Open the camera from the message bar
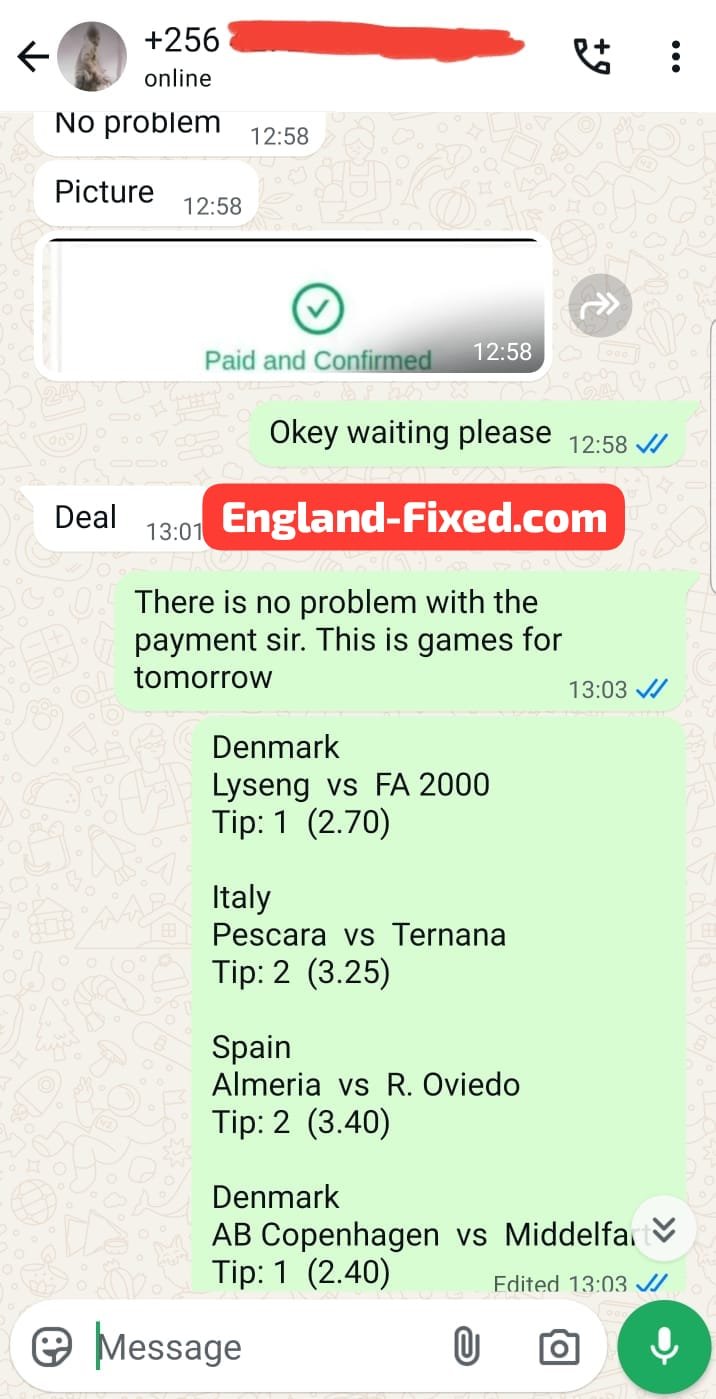Image resolution: width=716 pixels, height=1399 pixels. [x=558, y=1347]
